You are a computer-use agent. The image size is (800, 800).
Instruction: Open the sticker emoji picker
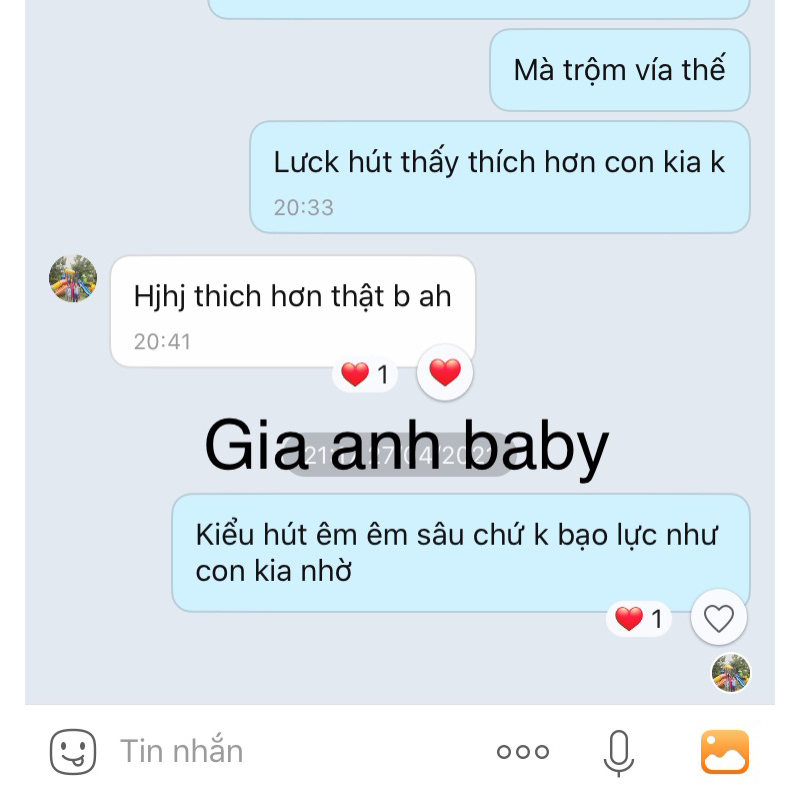coord(73,751)
